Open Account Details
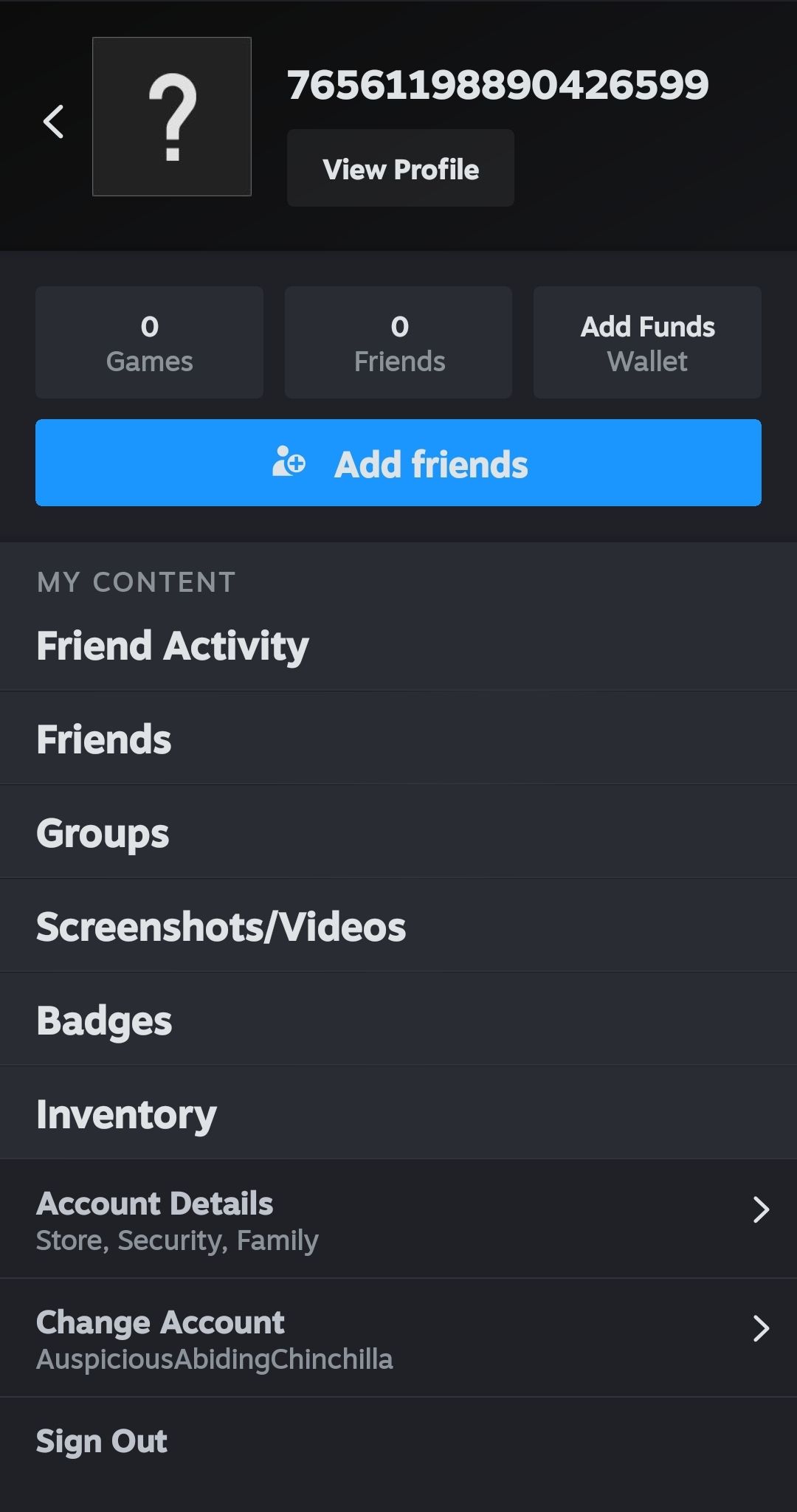The width and height of the screenshot is (797, 1512). coord(398,1219)
